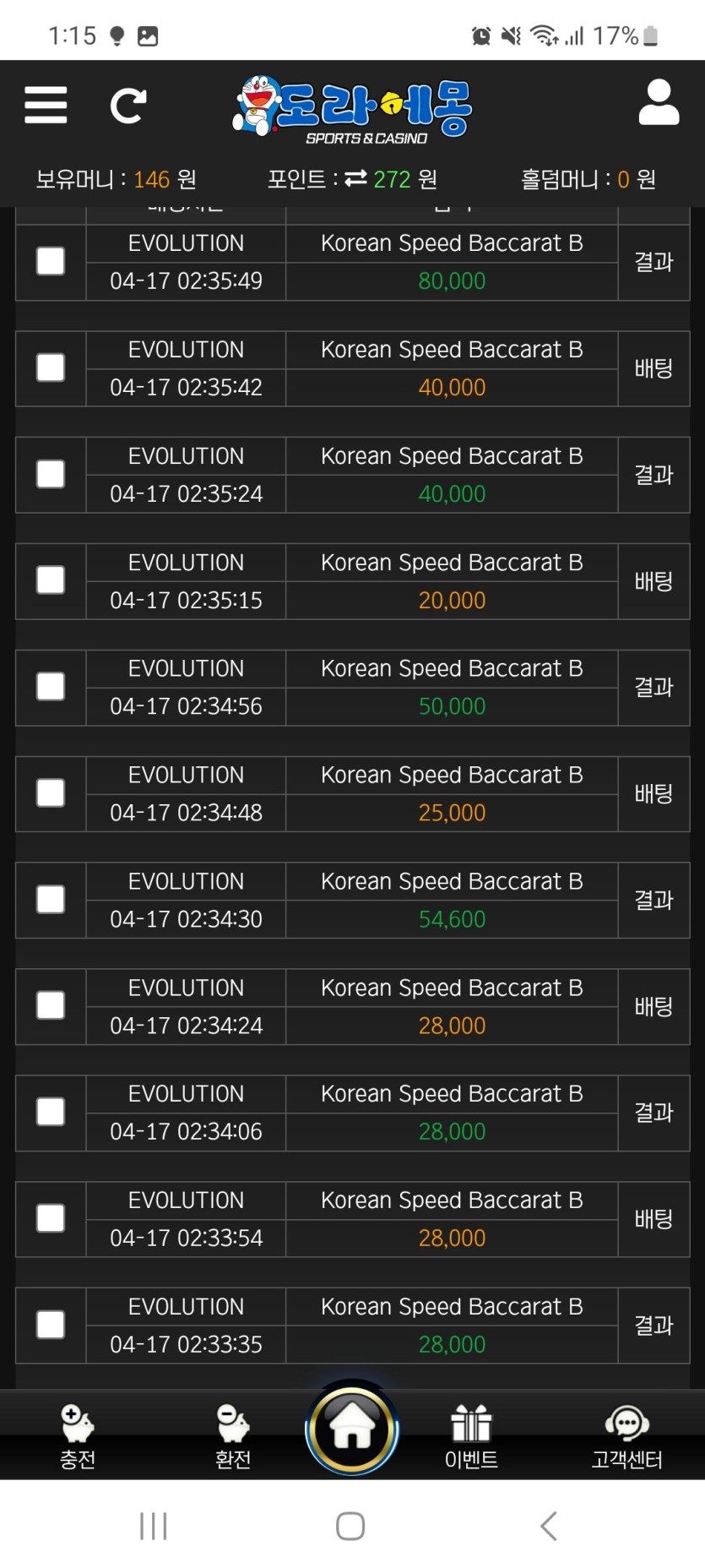705x1568 pixels.
Task: Check the checkbox for the 02:35:49 record
Action: tap(50, 262)
